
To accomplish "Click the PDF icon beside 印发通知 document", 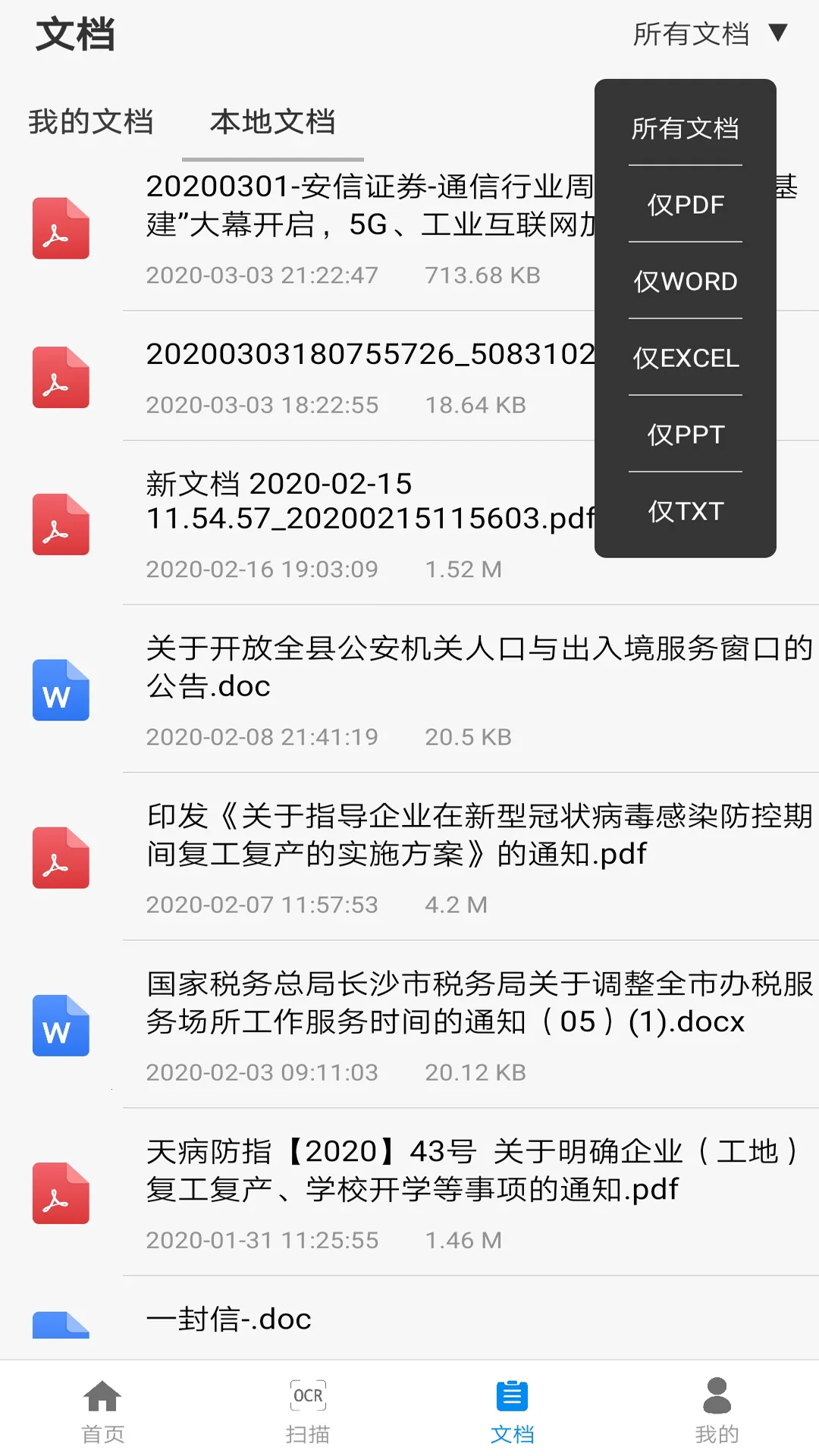I will [61, 857].
